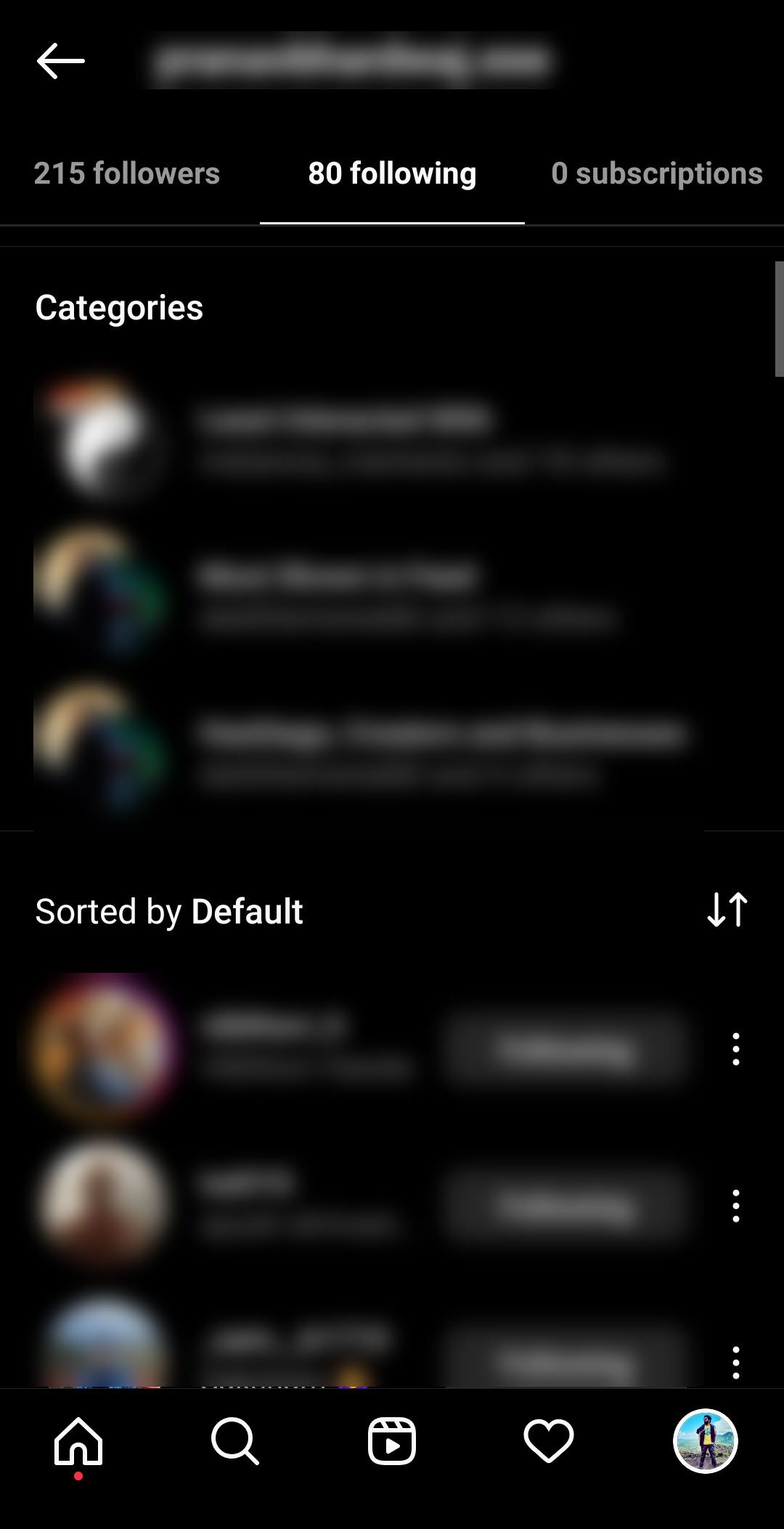Switch to the followers tab
The image size is (784, 1529).
(x=128, y=174)
